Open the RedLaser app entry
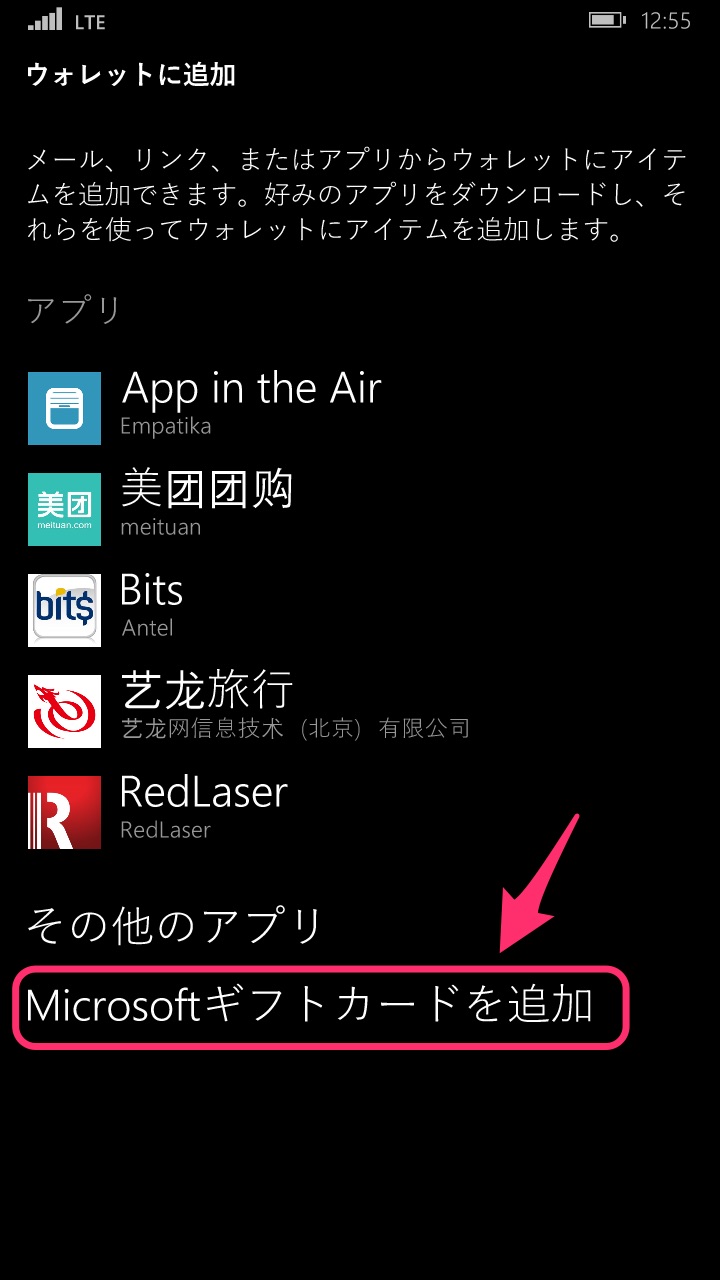Screen dimensions: 720x1280 203,809
